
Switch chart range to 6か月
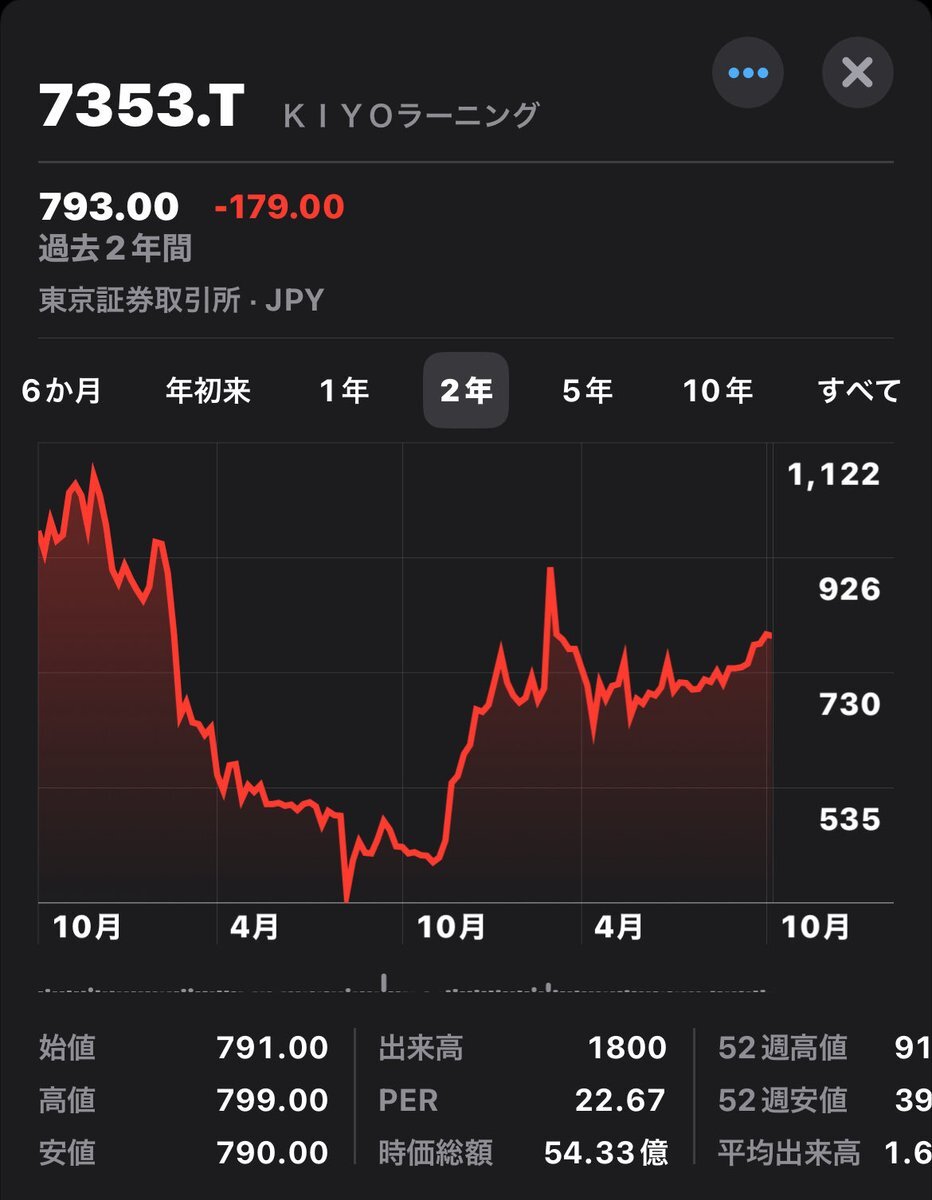tap(62, 390)
